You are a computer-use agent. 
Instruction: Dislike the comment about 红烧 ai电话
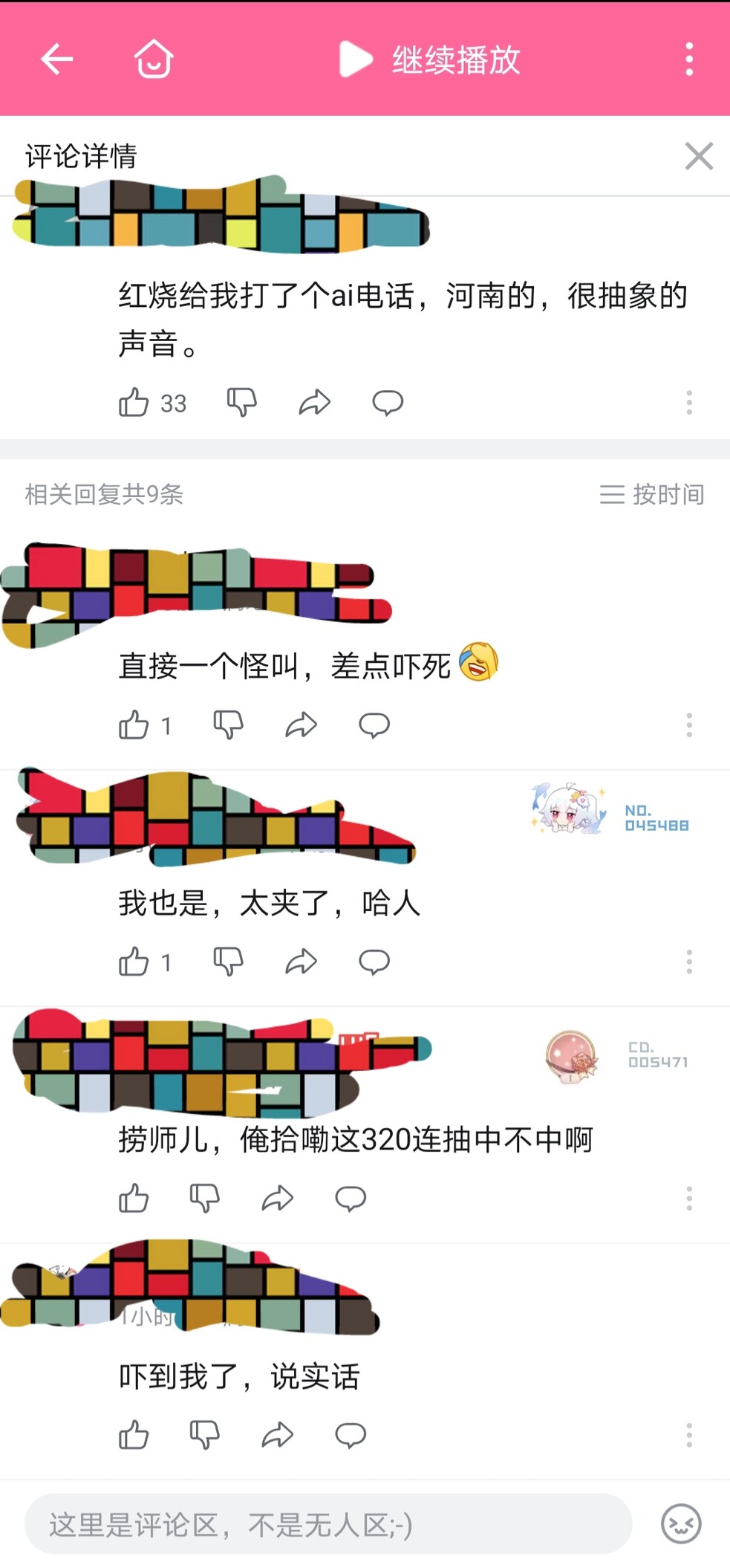point(241,403)
